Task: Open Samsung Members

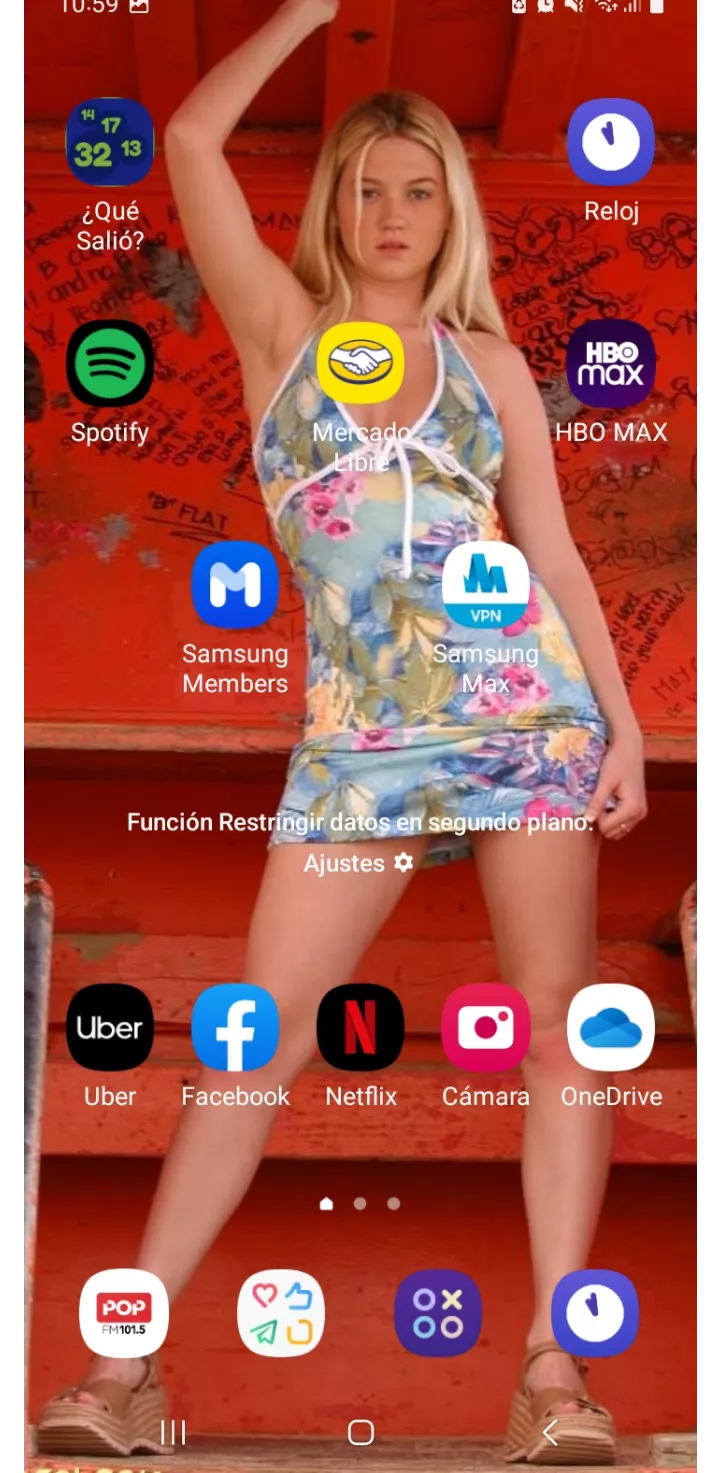Action: (235, 584)
